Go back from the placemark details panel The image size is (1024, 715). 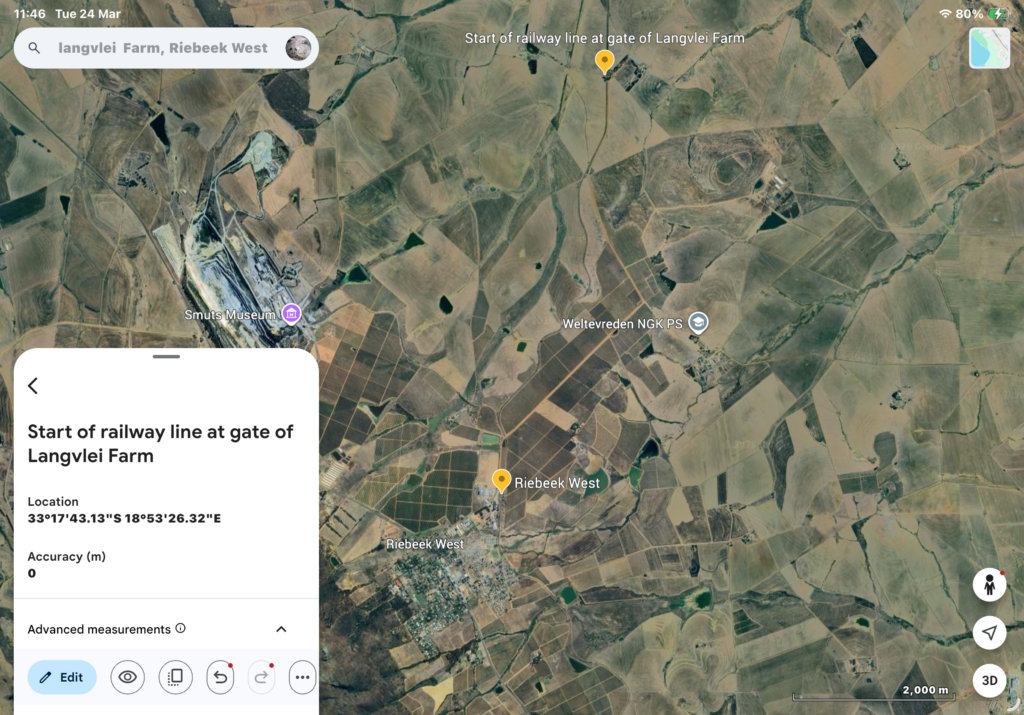33,386
